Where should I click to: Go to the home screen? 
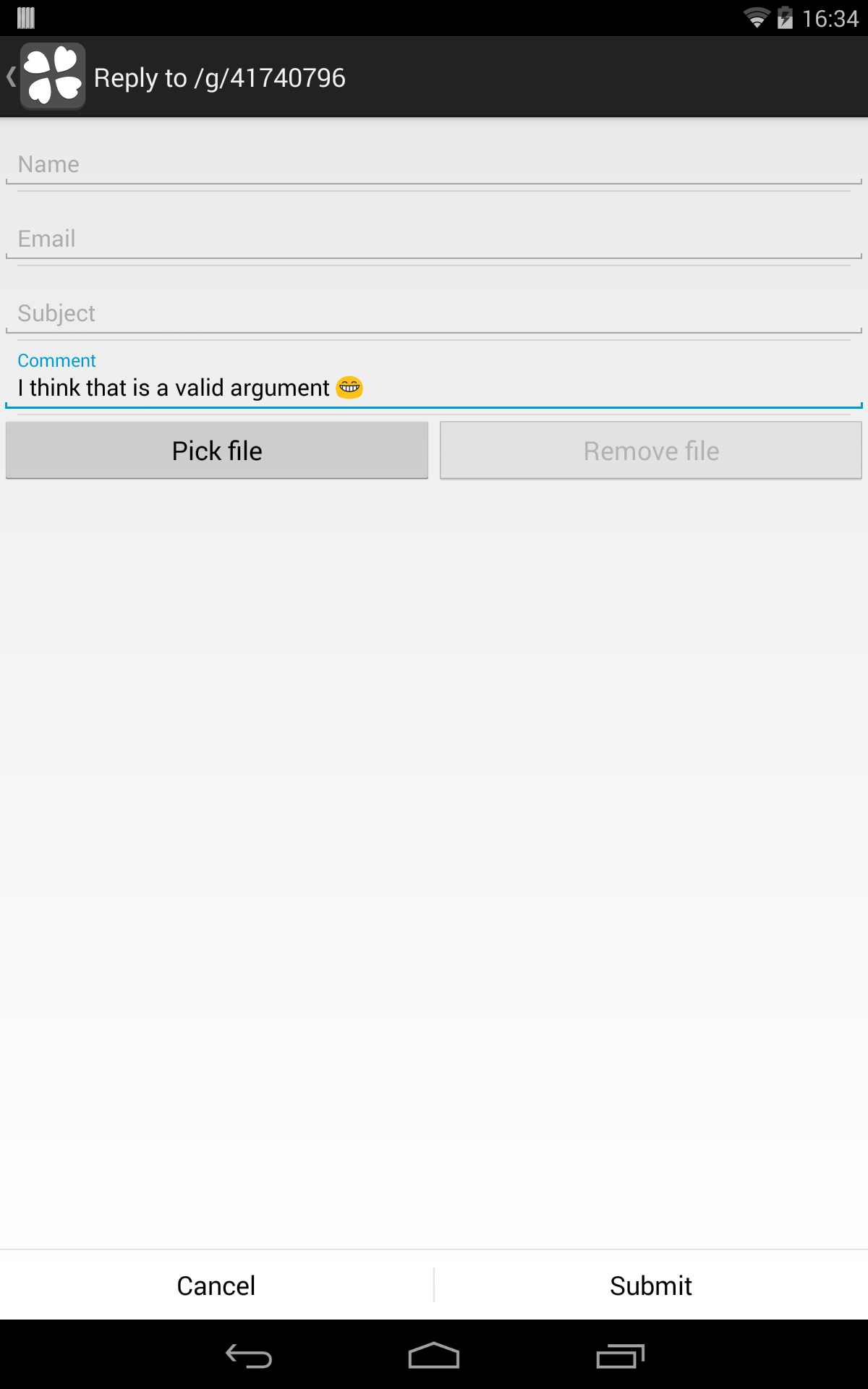point(434,1356)
